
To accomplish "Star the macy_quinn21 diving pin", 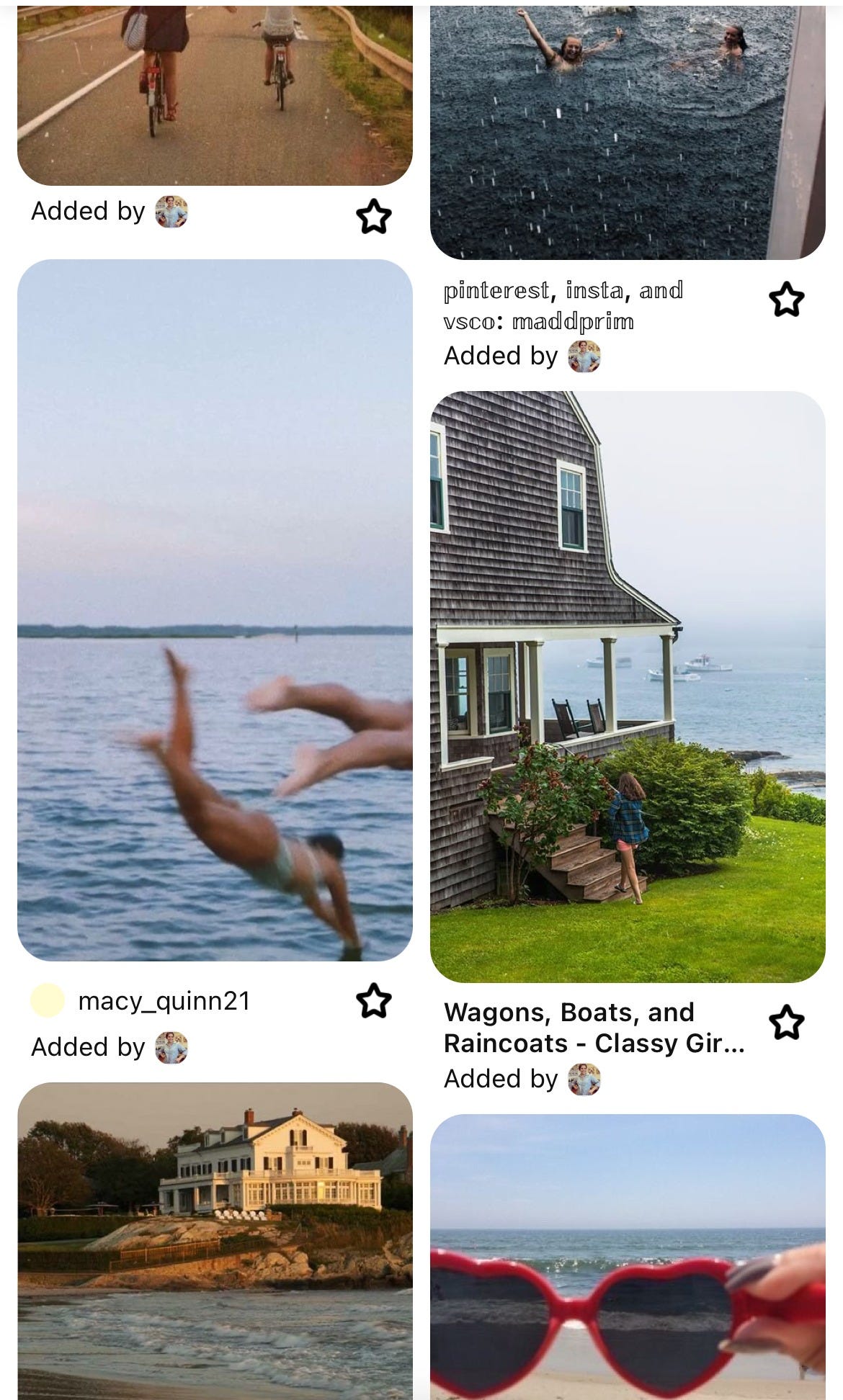I will pos(373,1001).
